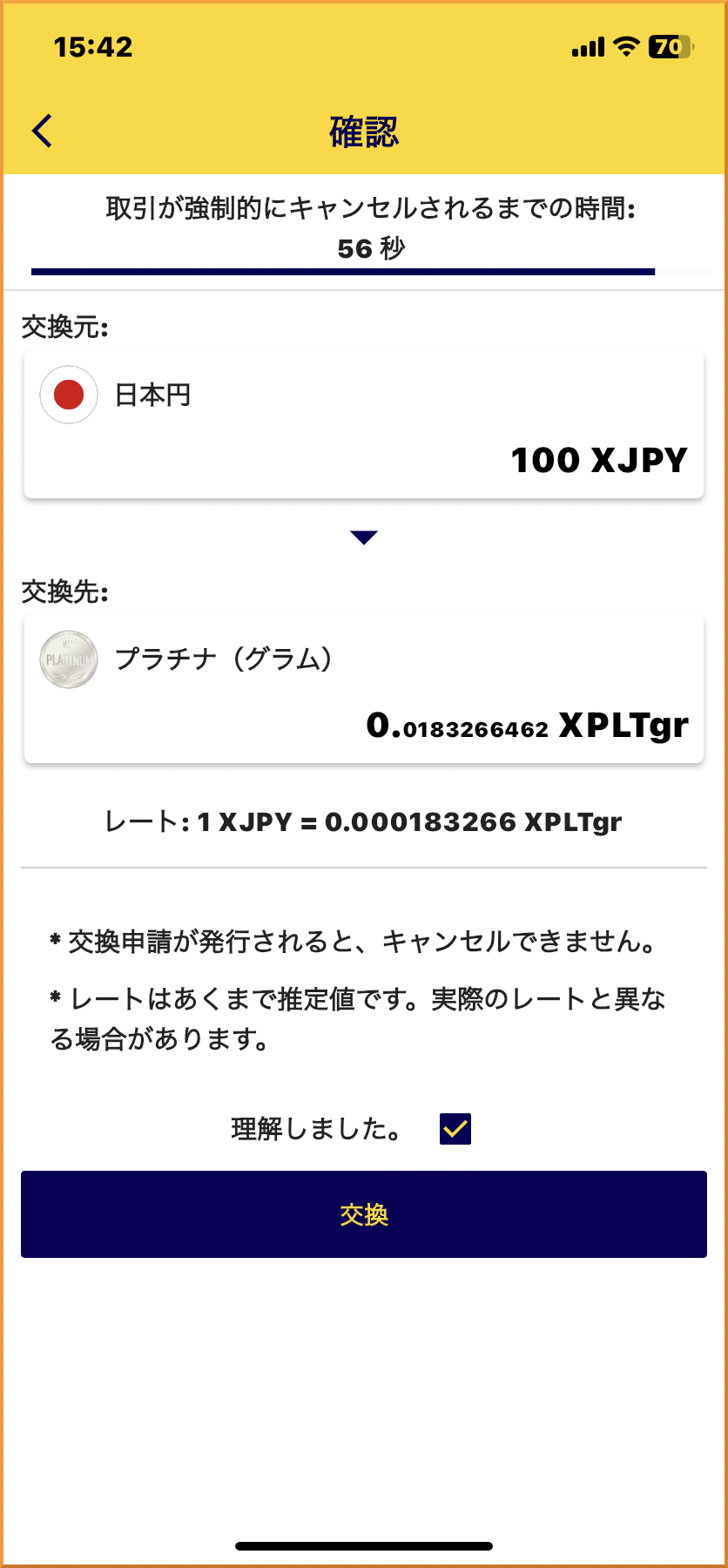Tap the 交換 button to confirm exchange
This screenshot has height=1568, width=728.
pyautogui.click(x=364, y=1214)
